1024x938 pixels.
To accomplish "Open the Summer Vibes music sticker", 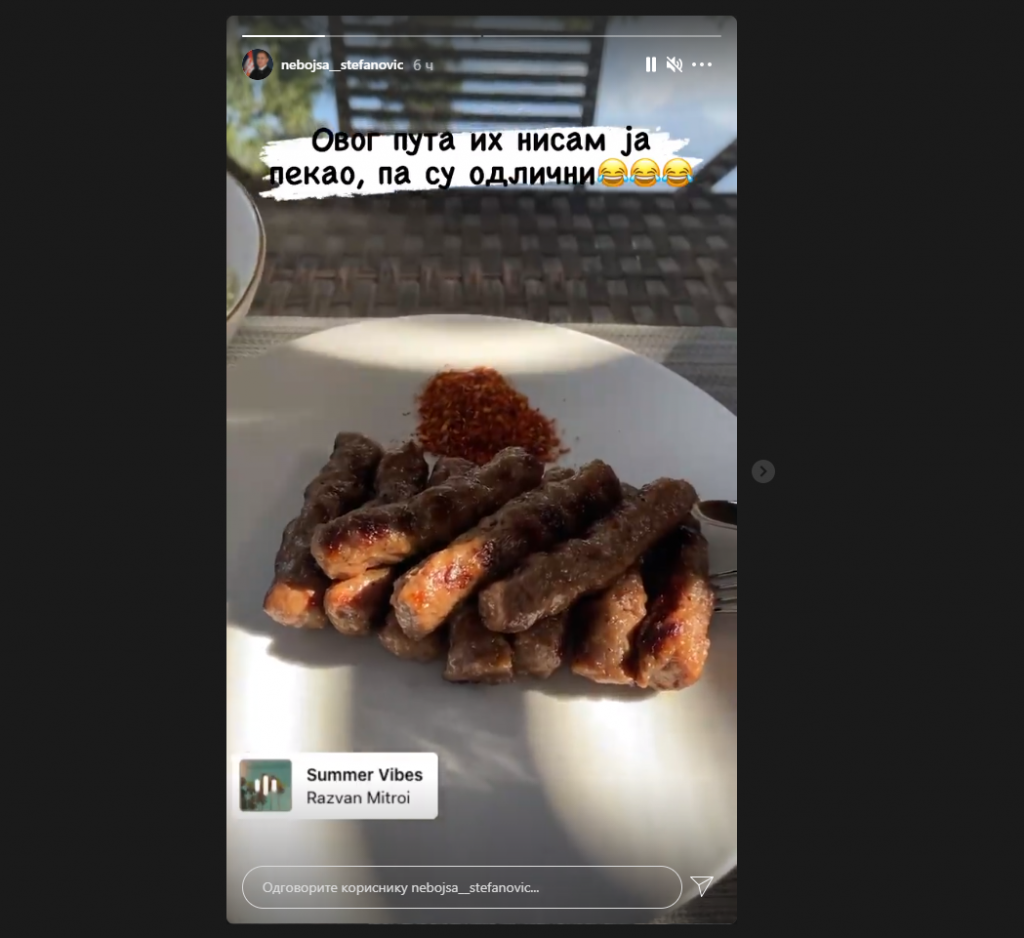I will pyautogui.click(x=337, y=786).
